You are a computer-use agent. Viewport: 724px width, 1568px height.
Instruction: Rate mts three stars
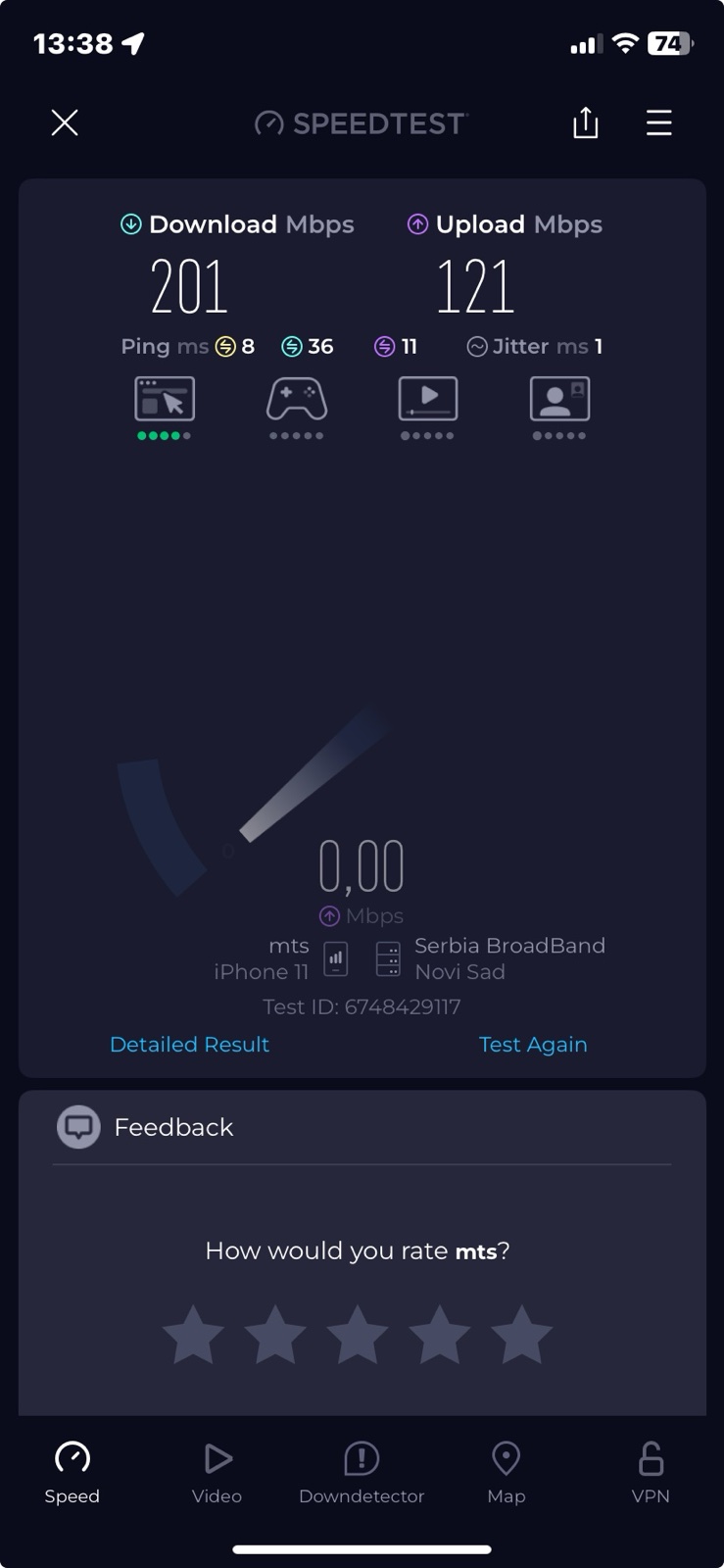(357, 1335)
